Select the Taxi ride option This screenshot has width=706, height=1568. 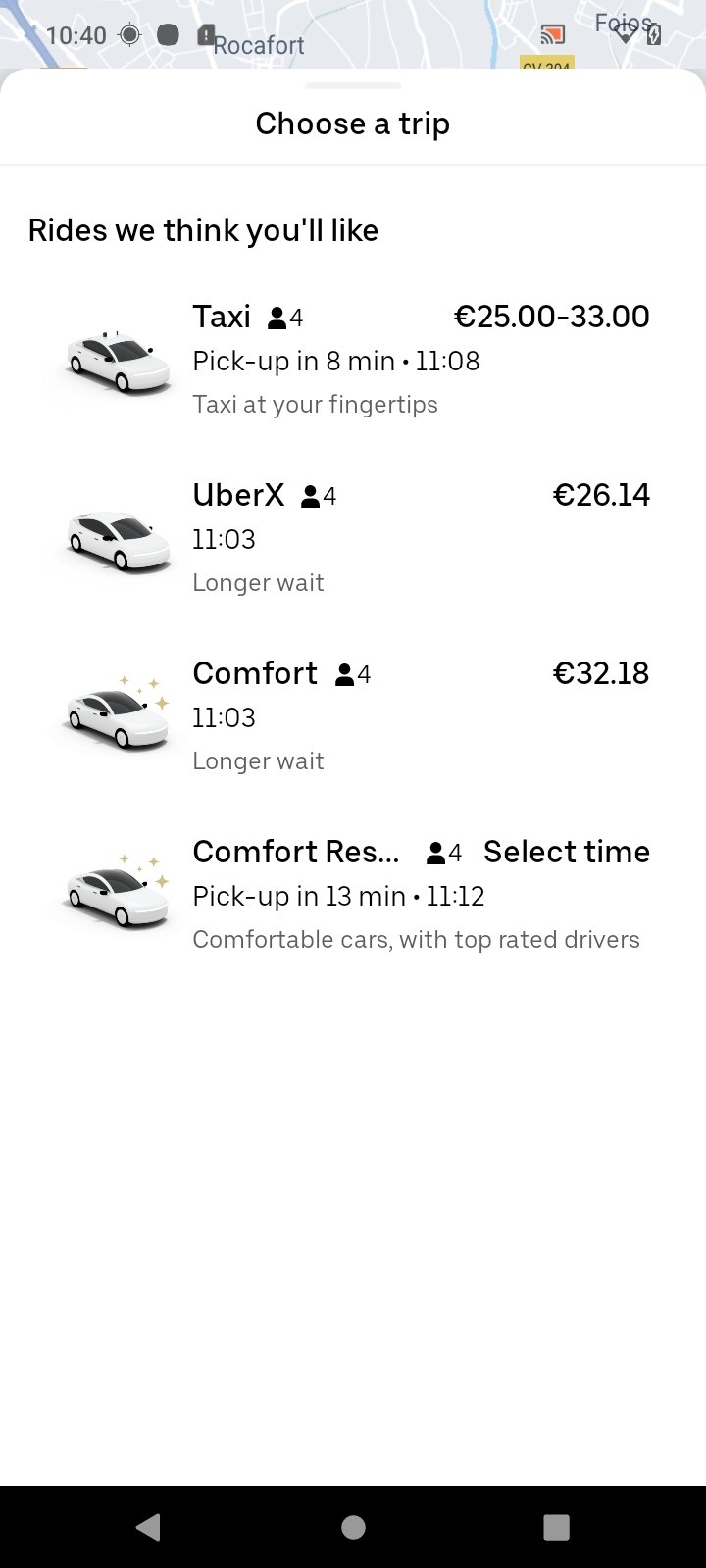coord(353,360)
